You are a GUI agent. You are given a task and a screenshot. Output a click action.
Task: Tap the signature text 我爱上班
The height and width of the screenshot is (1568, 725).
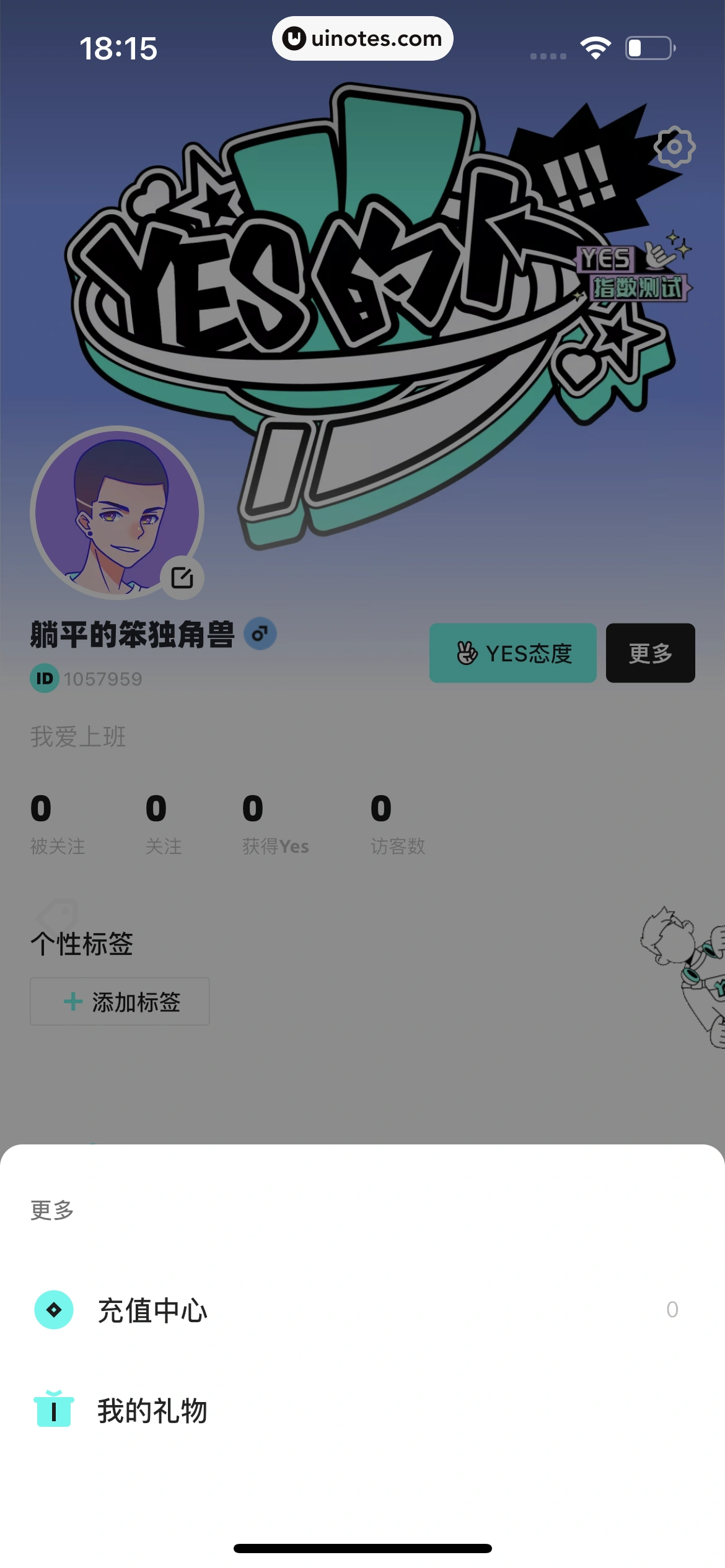point(78,737)
